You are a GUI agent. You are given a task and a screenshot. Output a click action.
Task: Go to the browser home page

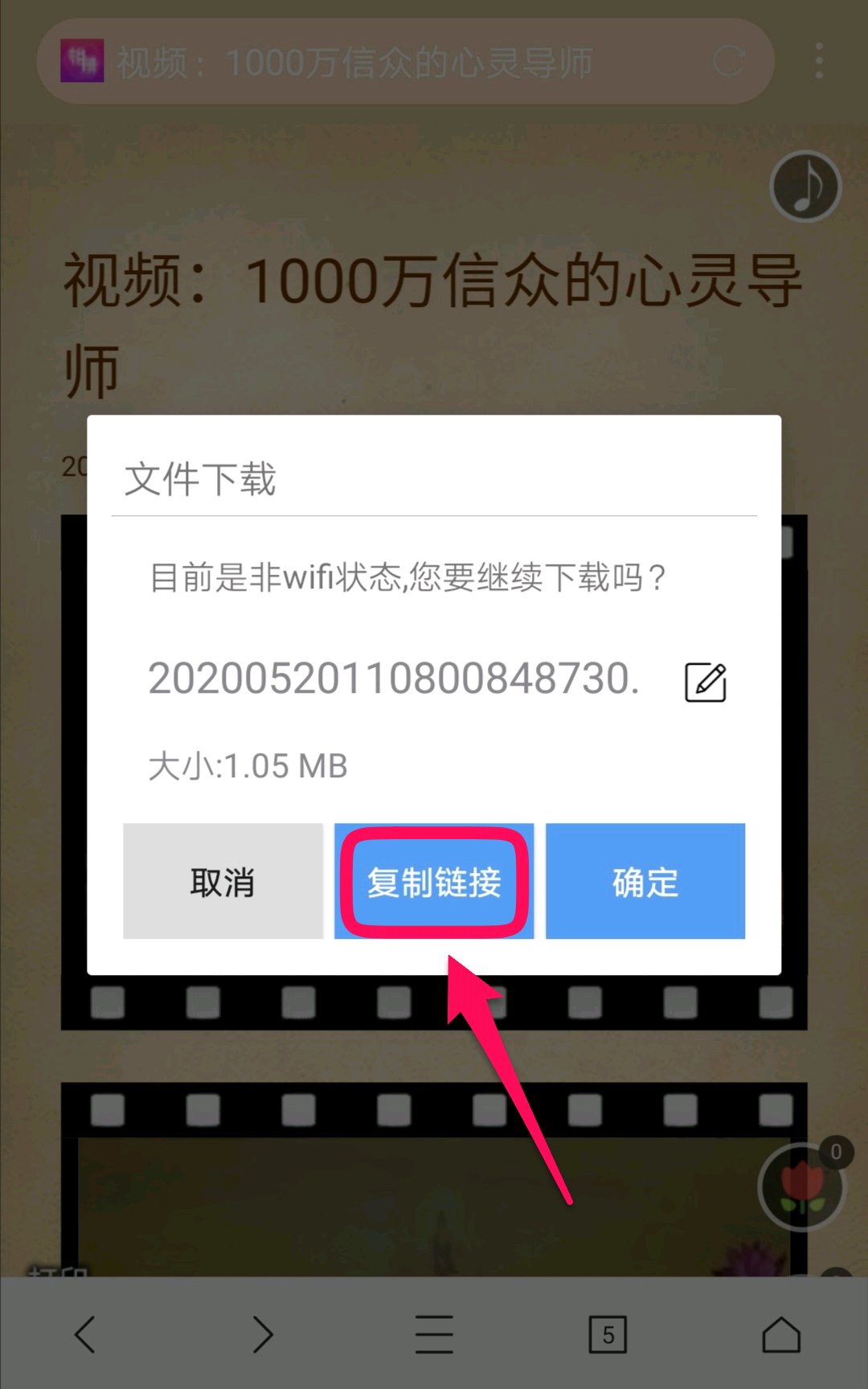[x=781, y=1334]
